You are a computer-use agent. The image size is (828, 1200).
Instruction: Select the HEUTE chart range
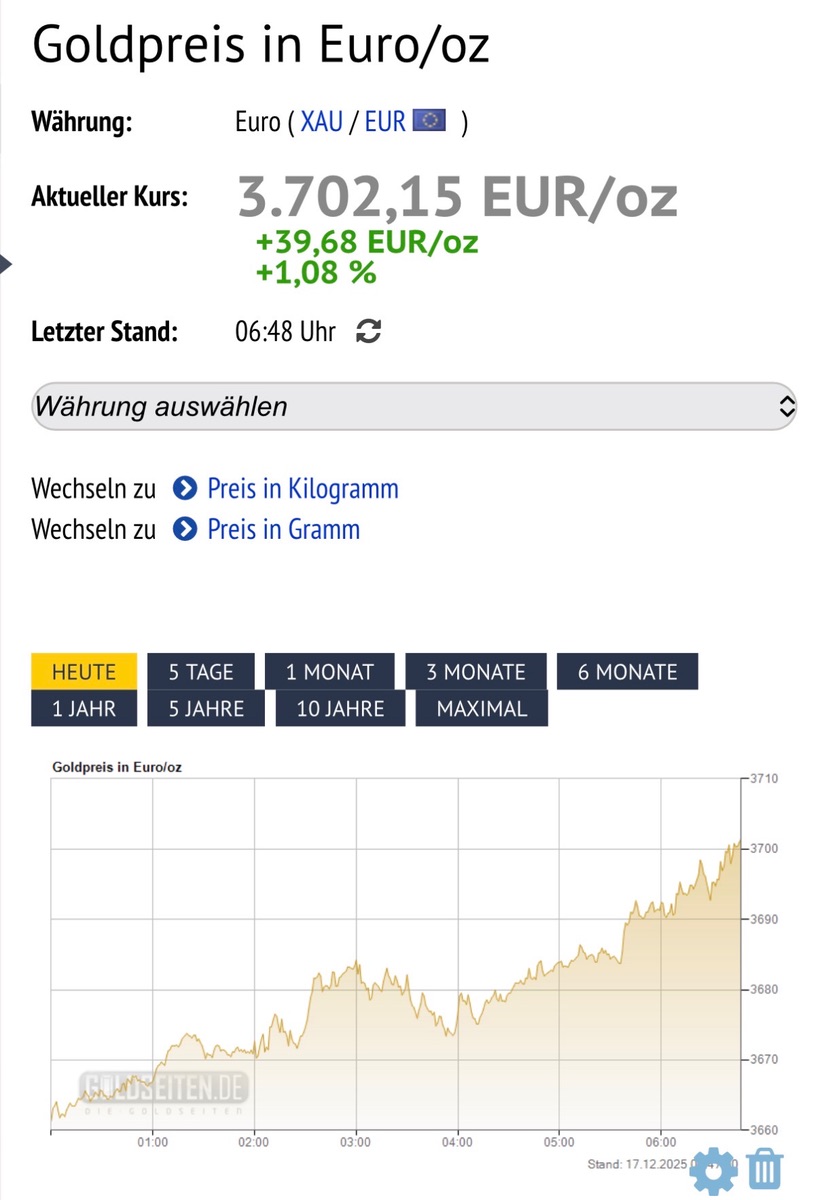[84, 672]
